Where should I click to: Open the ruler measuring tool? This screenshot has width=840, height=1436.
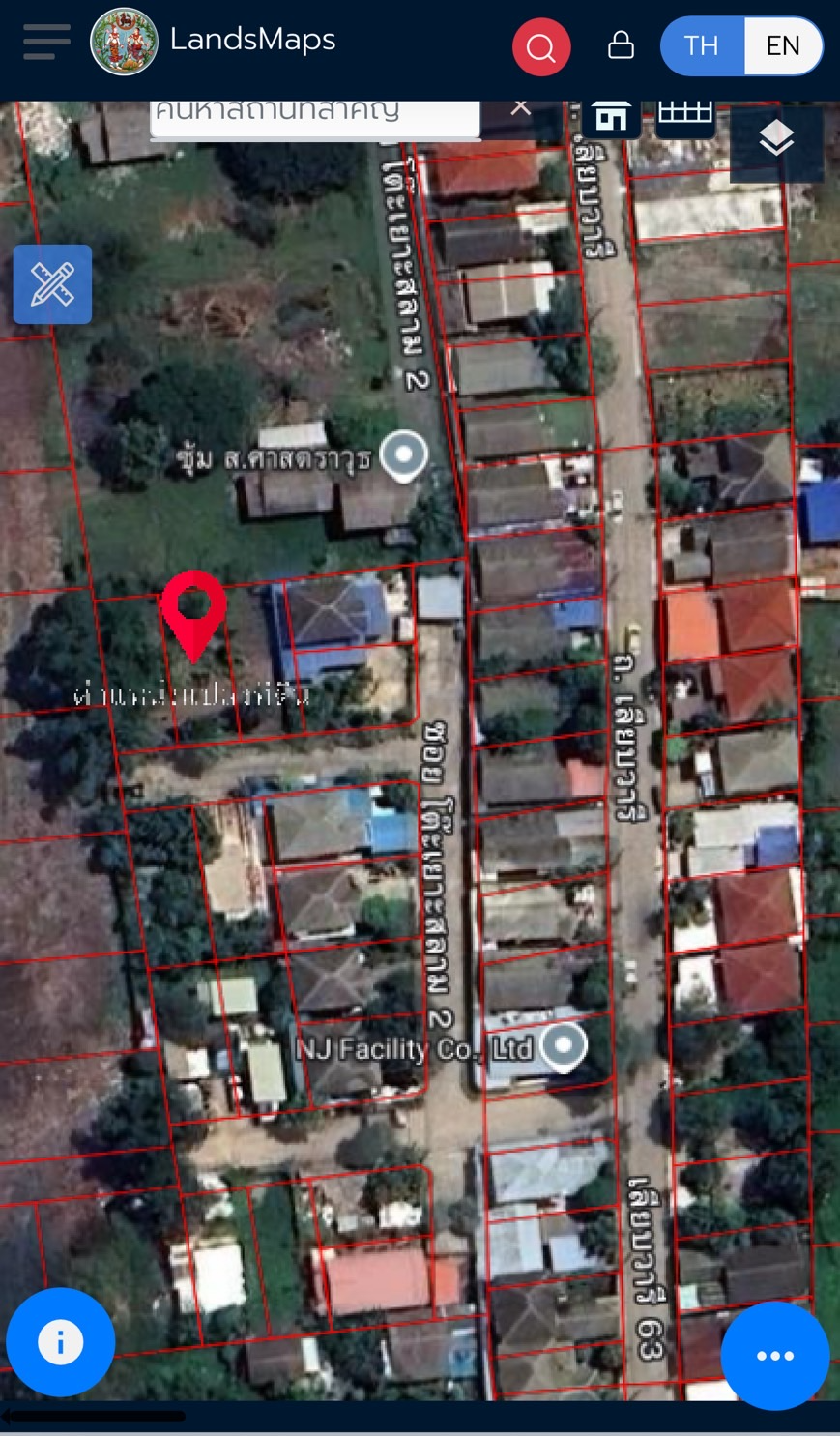pos(52,284)
